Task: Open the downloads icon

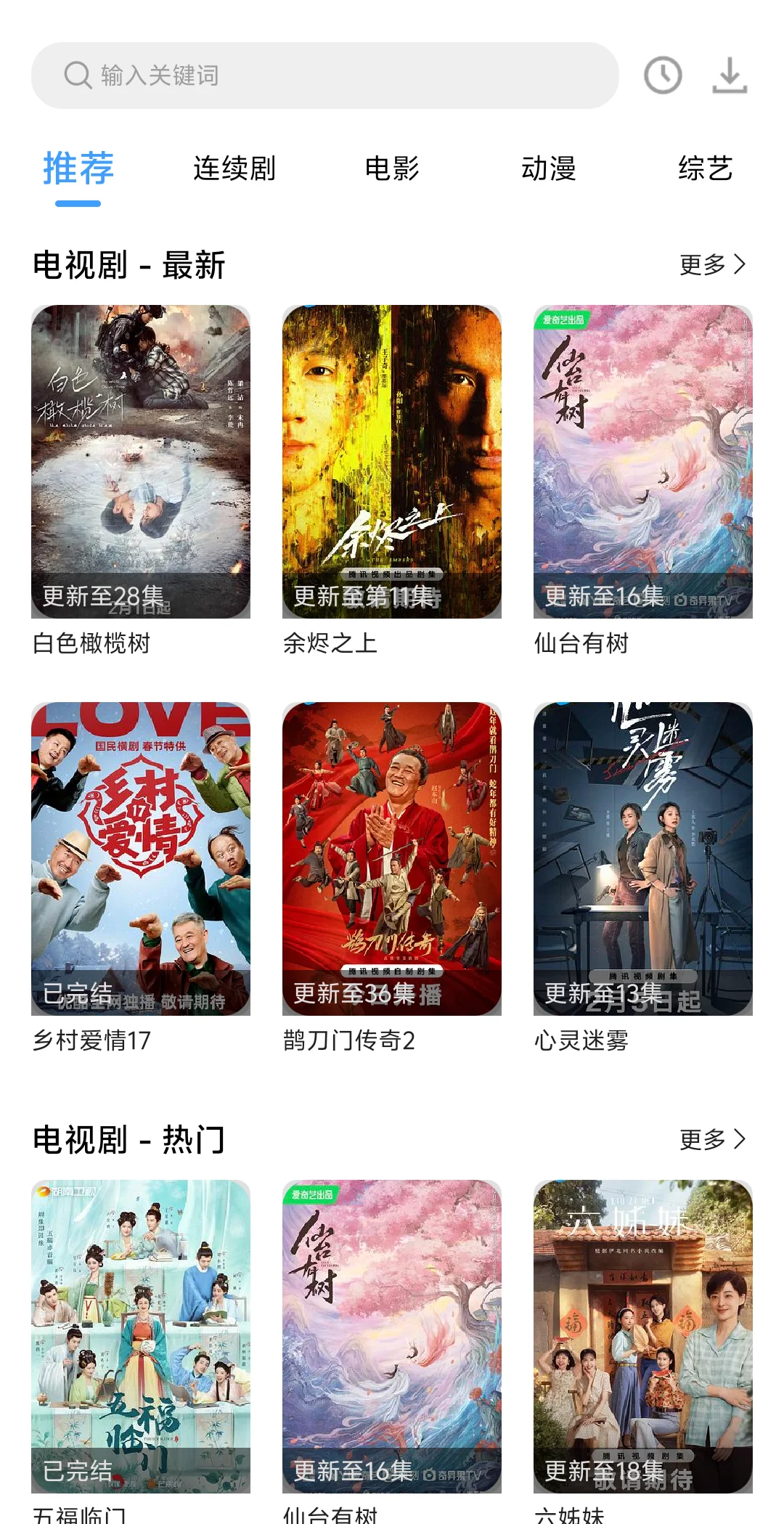Action: (x=729, y=76)
